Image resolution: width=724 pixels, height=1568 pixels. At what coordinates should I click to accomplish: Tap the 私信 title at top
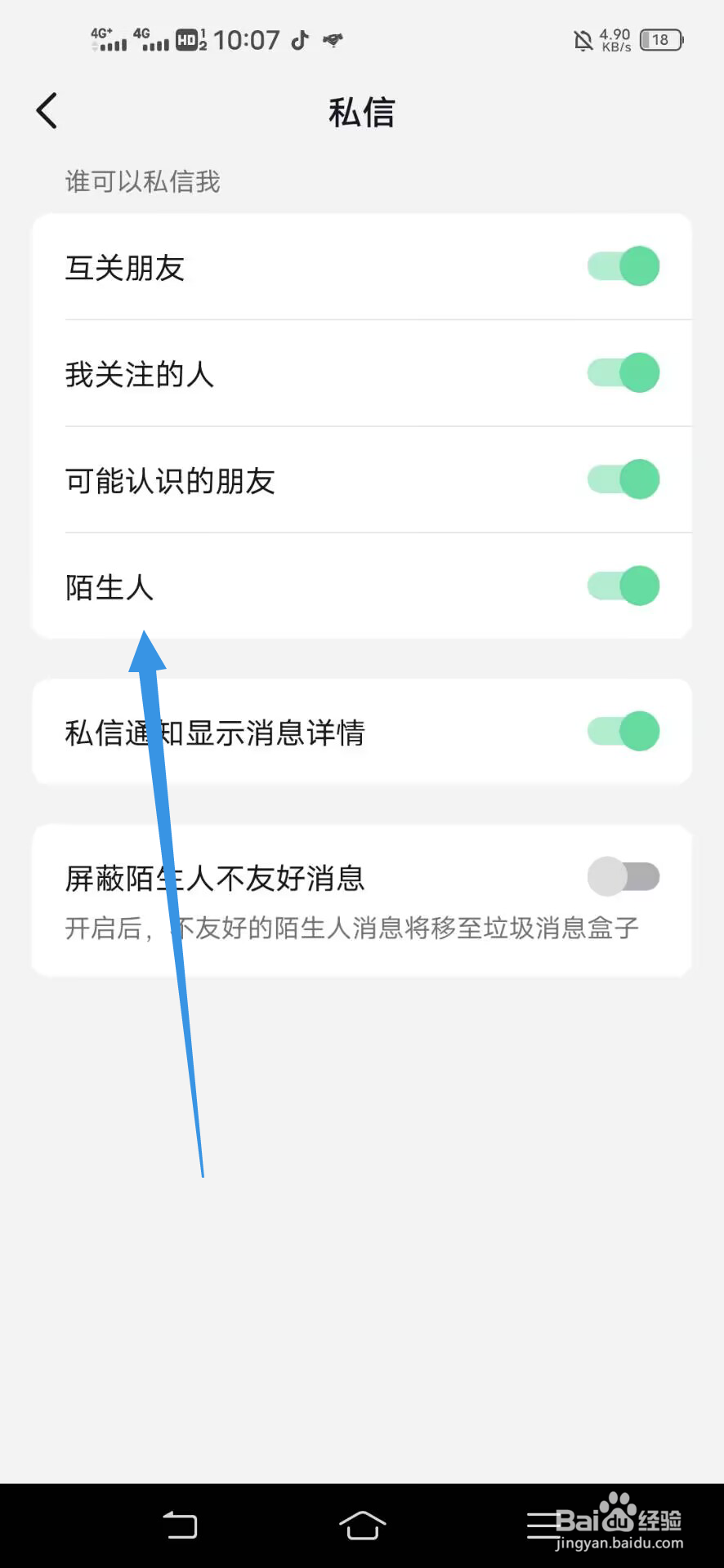click(x=362, y=111)
